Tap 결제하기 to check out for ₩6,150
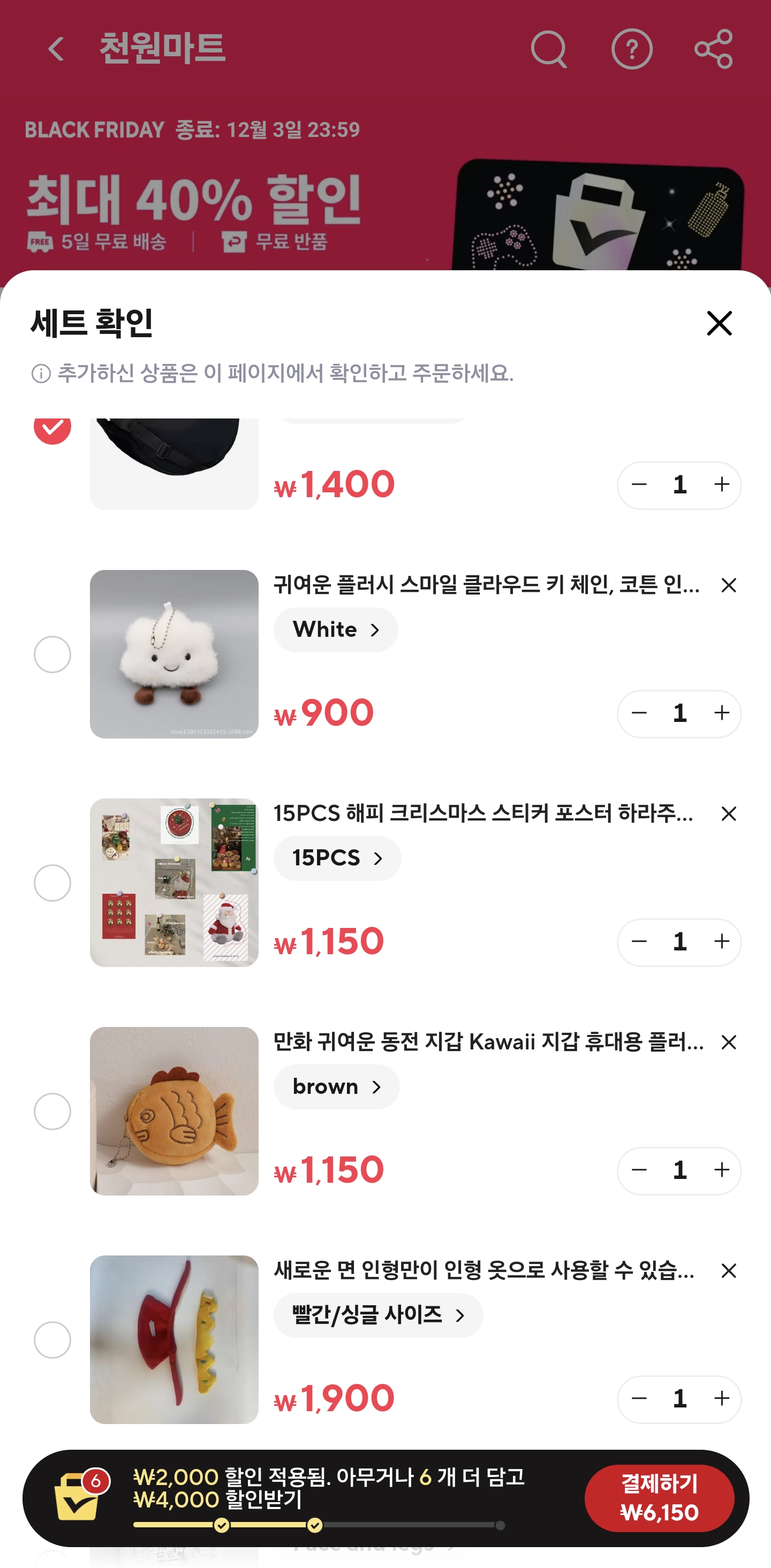 [x=659, y=1497]
